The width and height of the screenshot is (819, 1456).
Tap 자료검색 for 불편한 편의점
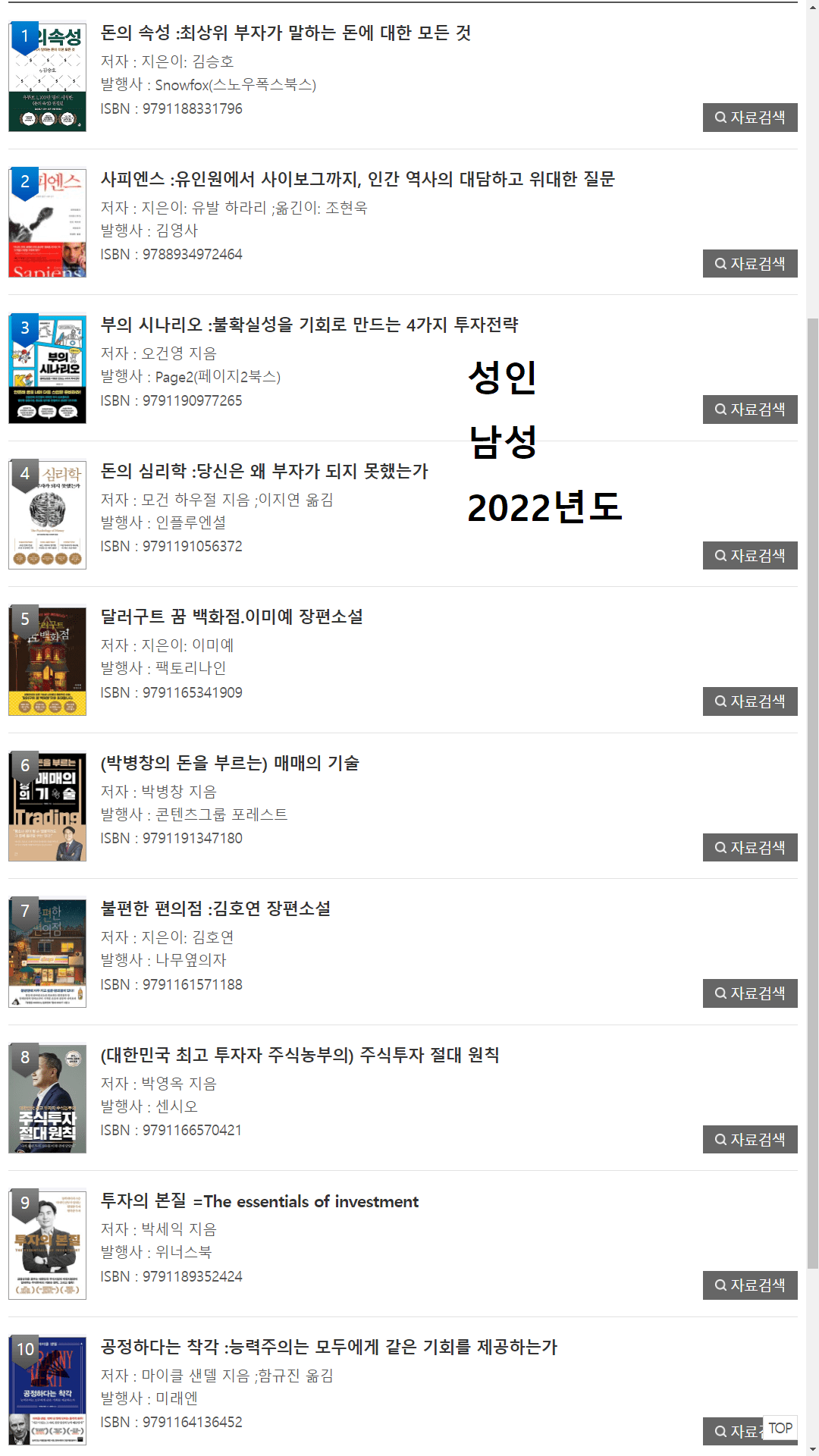tap(749, 993)
